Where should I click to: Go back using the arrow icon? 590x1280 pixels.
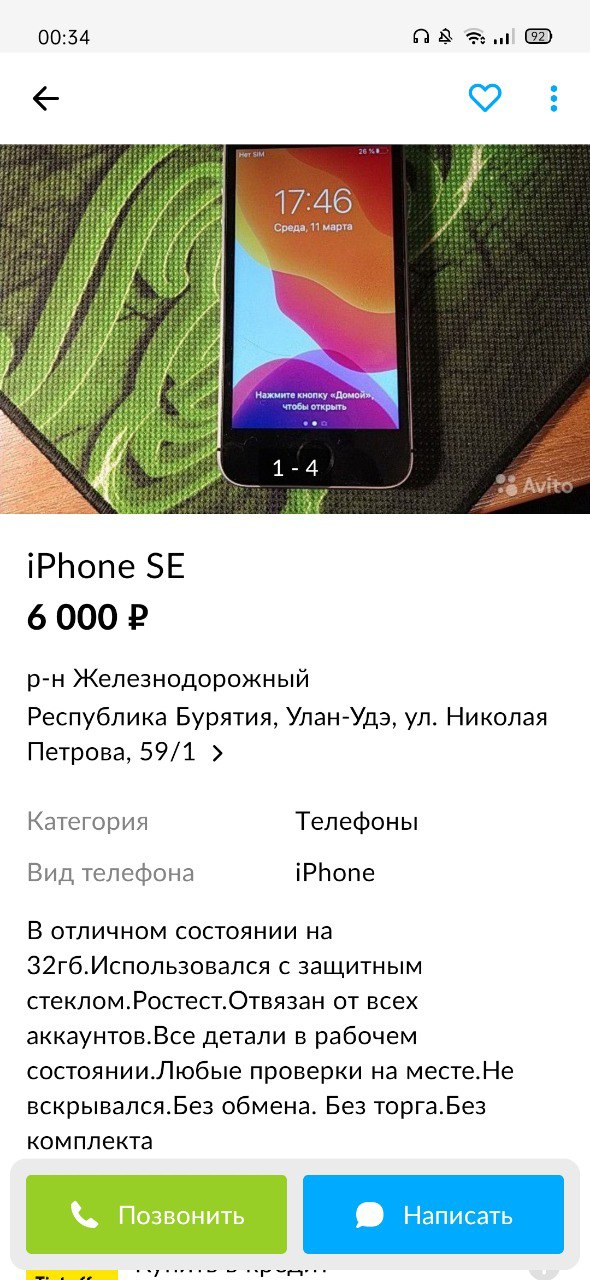point(46,98)
